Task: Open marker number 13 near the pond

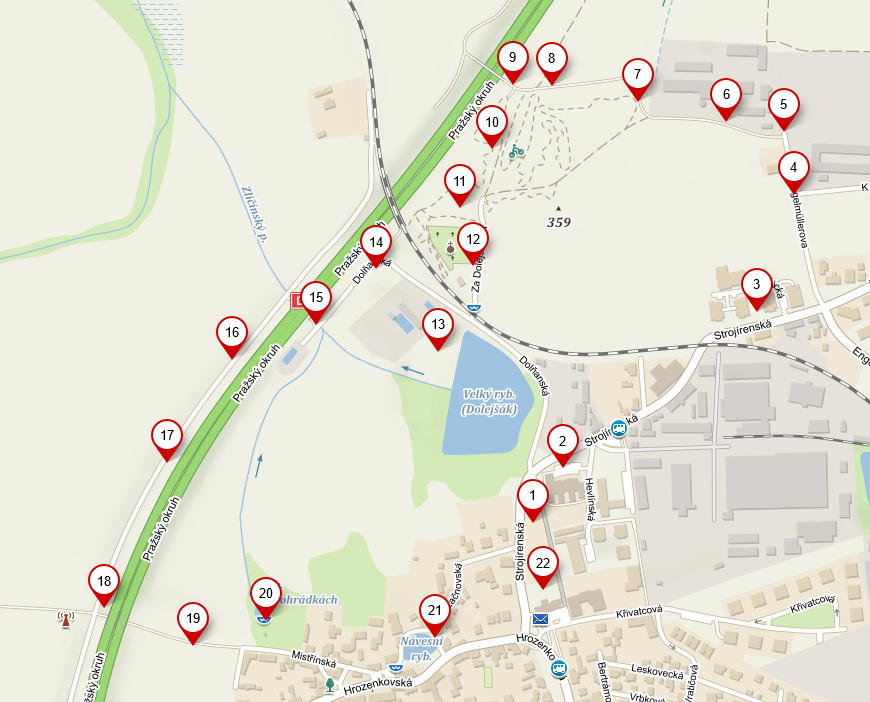Action: point(437,325)
